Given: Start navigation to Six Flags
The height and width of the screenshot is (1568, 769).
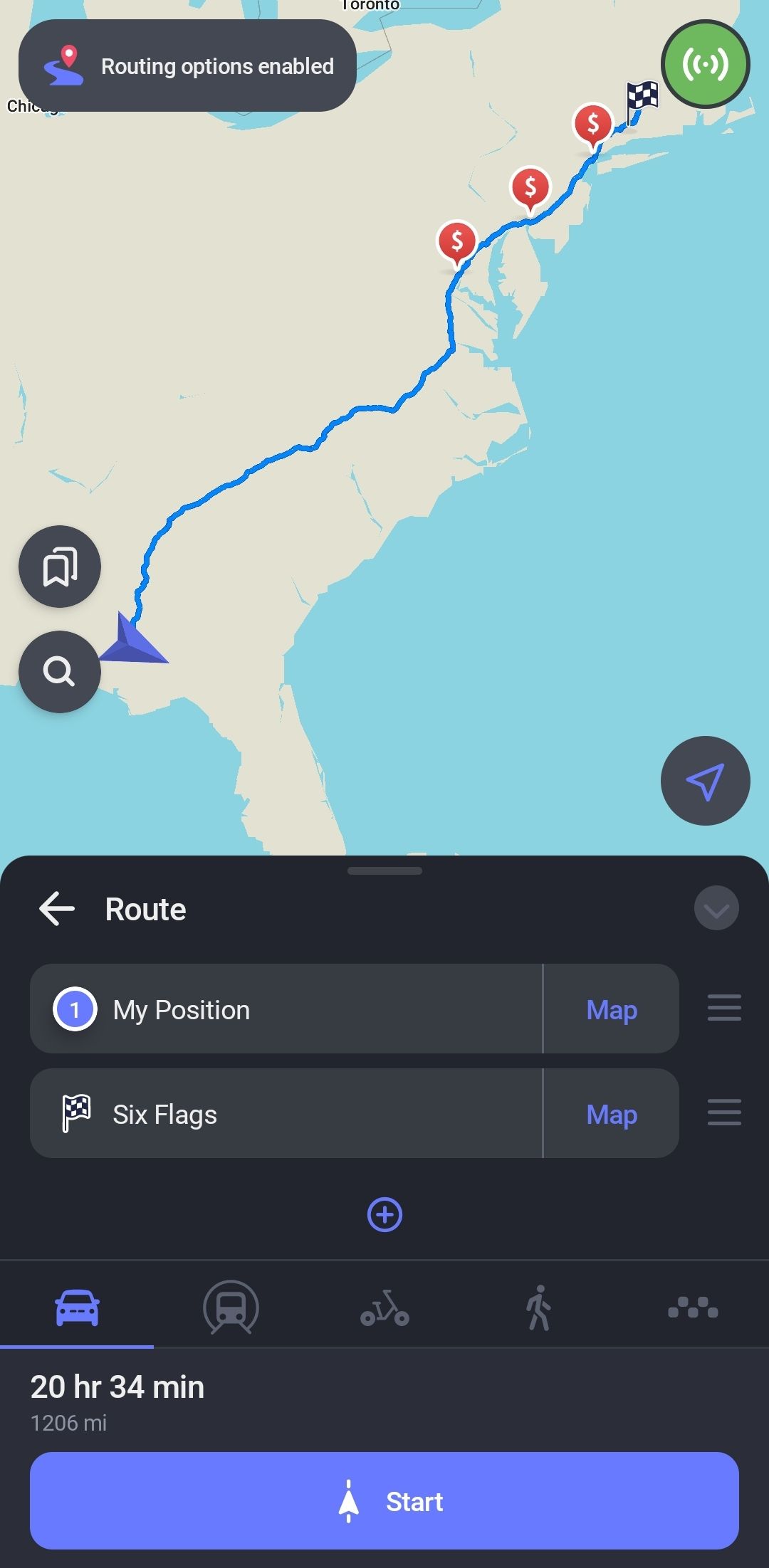Looking at the screenshot, I should pyautogui.click(x=384, y=1500).
